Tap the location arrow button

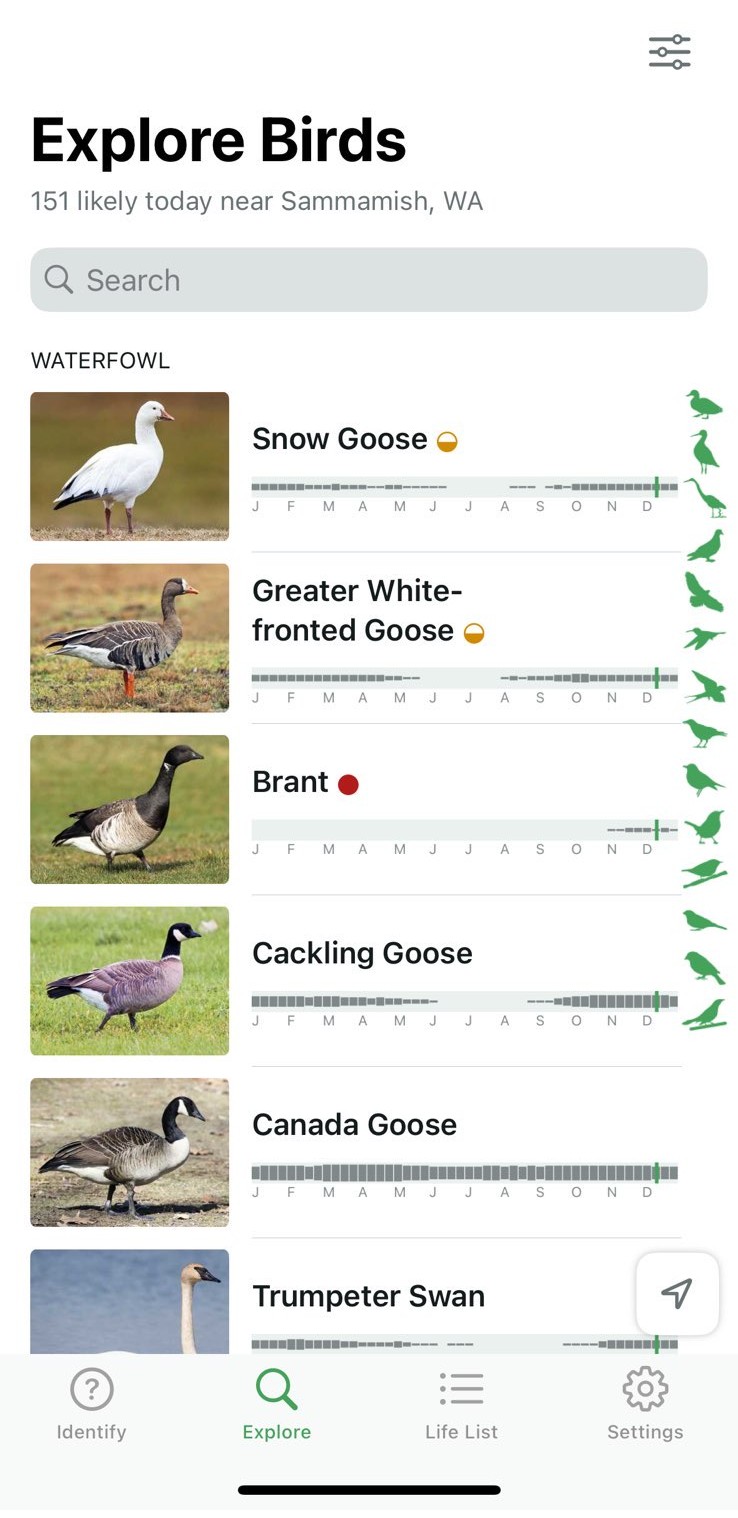click(677, 1293)
